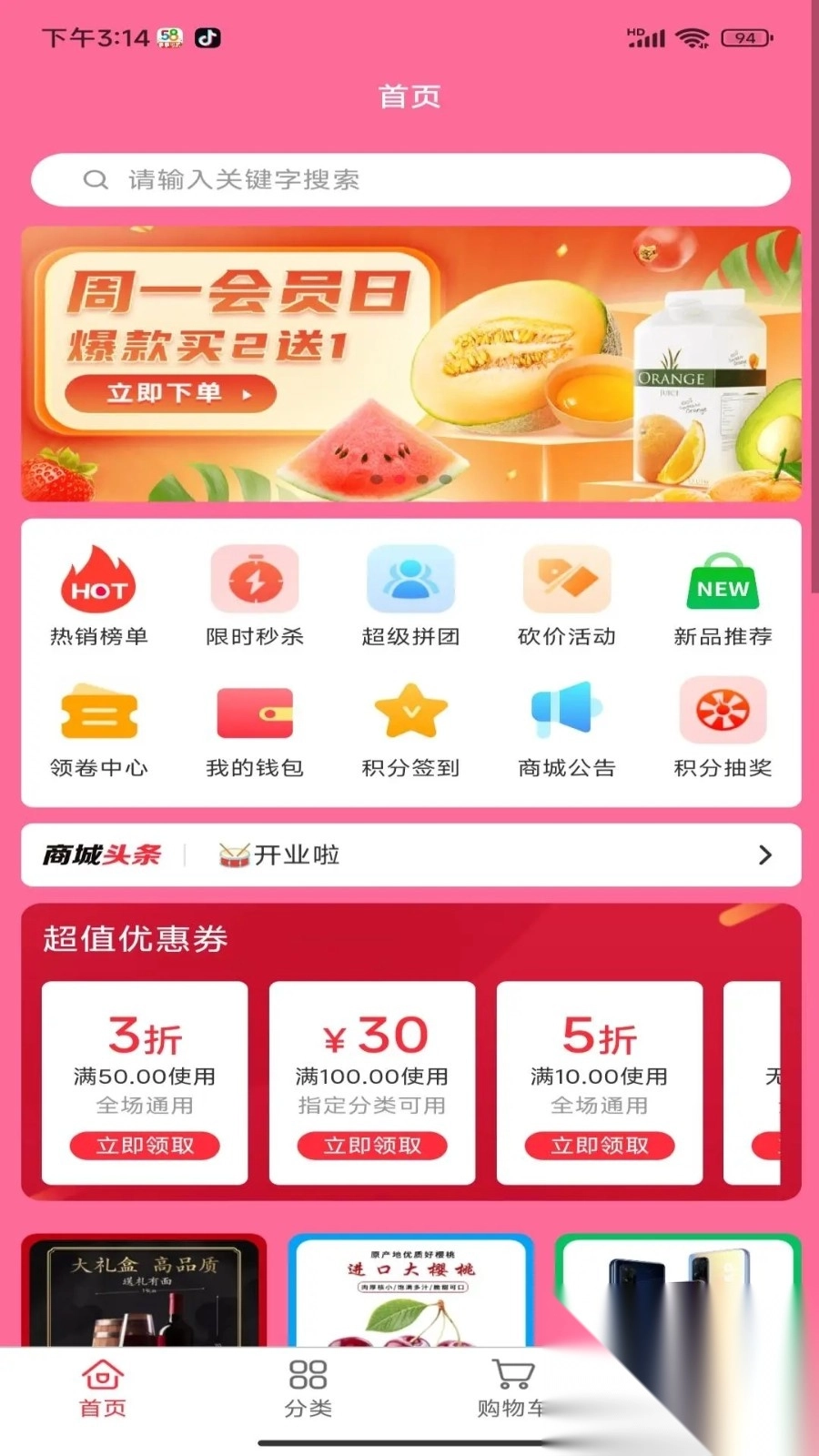Select the second carousel indicator dot
Viewport: 819px width, 1456px height.
click(x=398, y=478)
